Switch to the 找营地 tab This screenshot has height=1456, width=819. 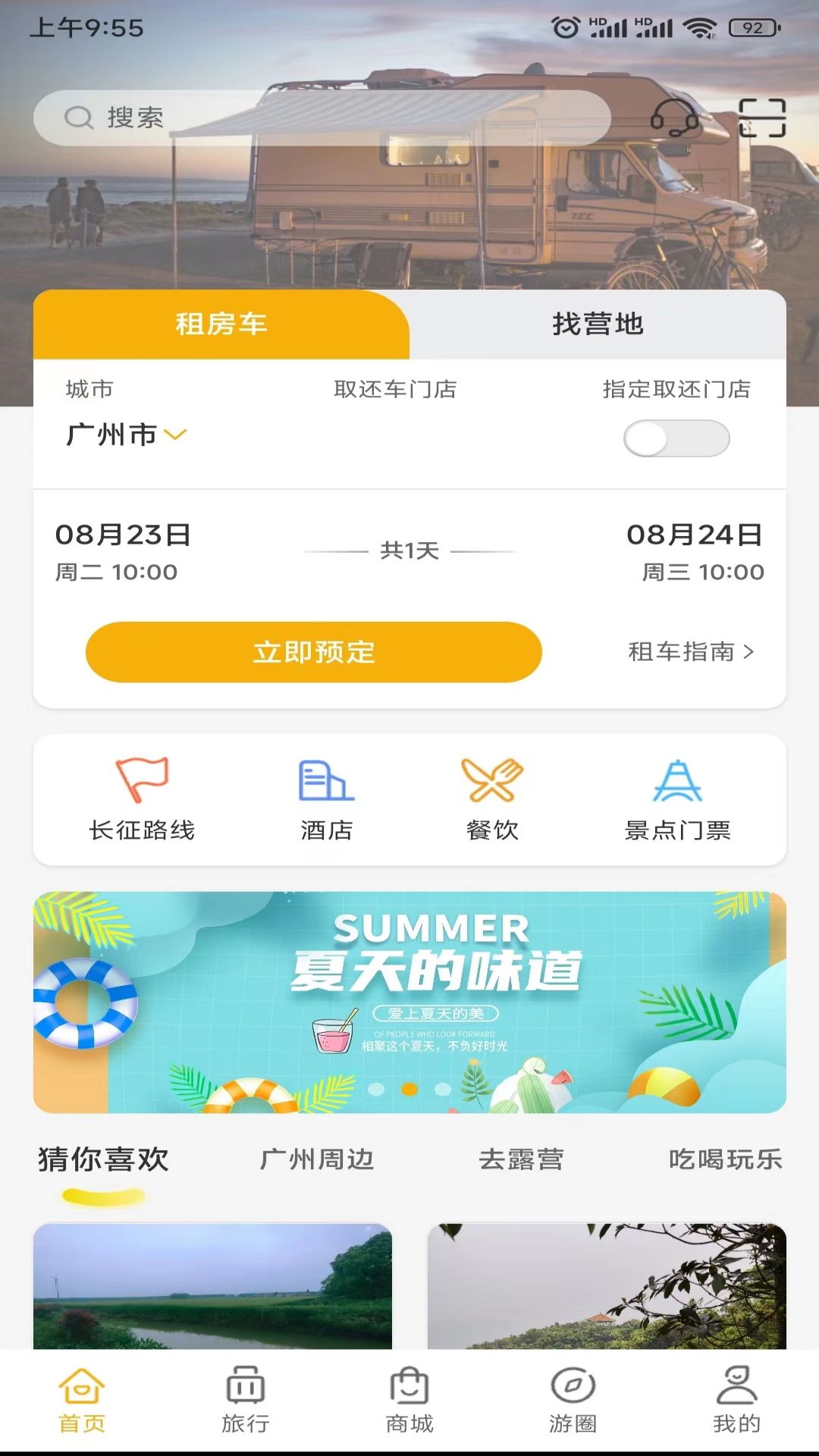point(598,325)
